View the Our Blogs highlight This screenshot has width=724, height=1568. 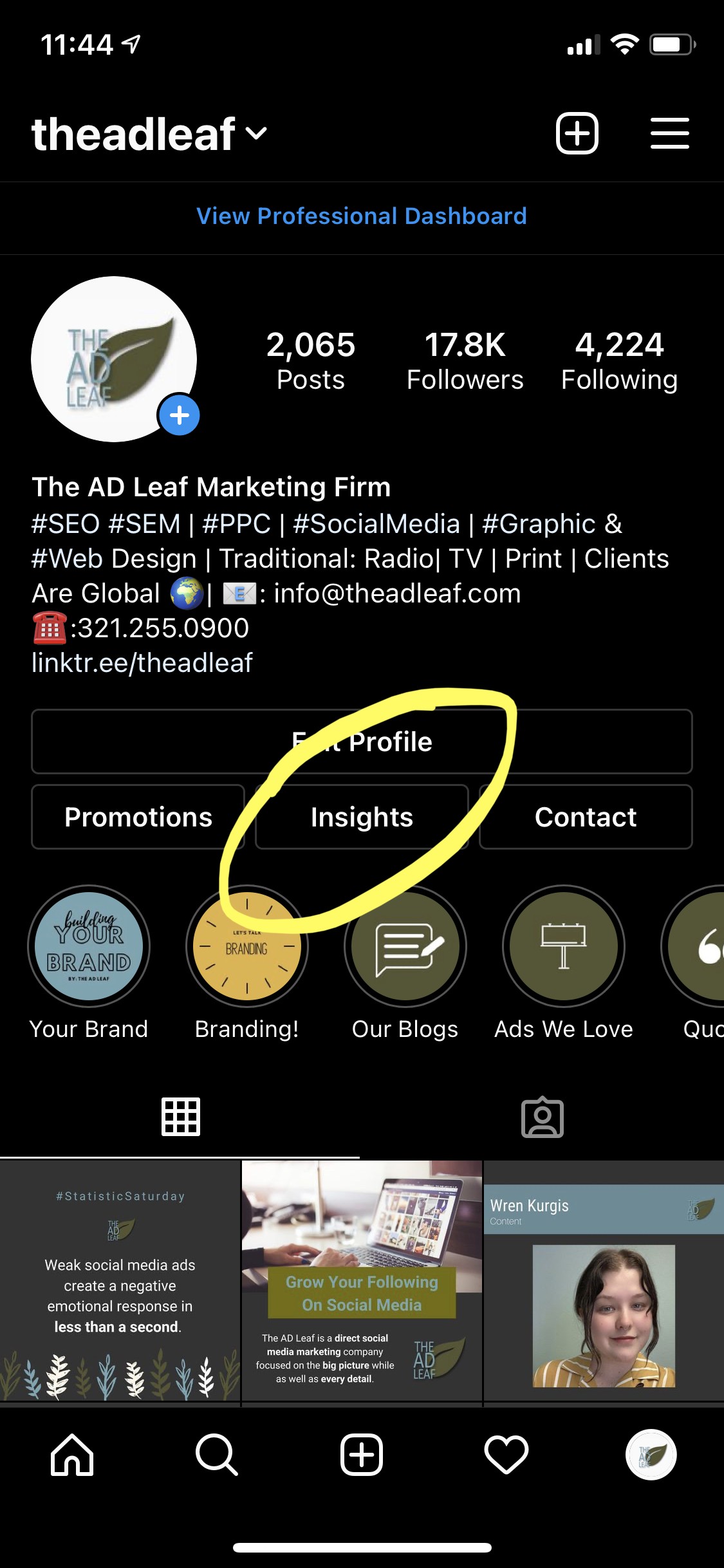(405, 946)
